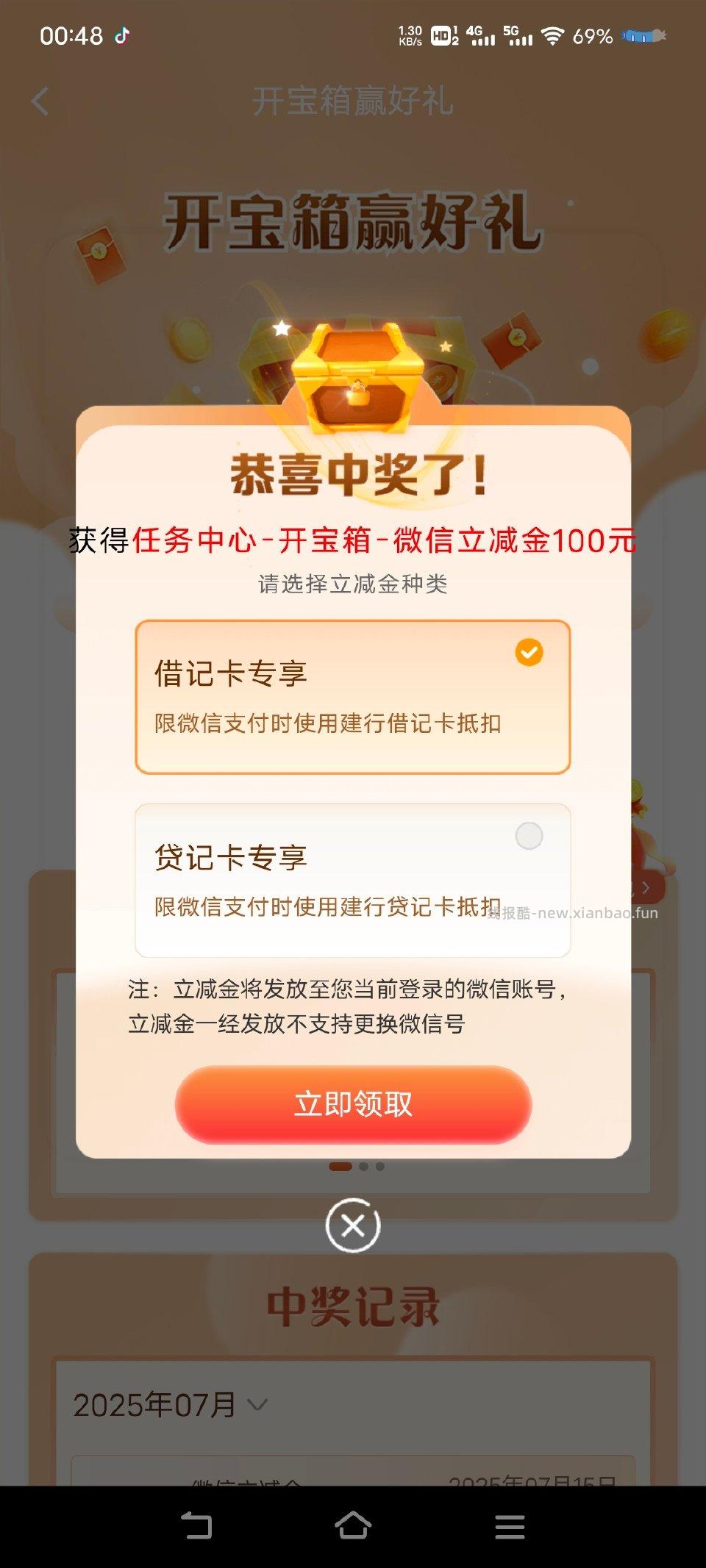Tap the TikTok icon beside the clock
The height and width of the screenshot is (1568, 706).
coord(122,35)
